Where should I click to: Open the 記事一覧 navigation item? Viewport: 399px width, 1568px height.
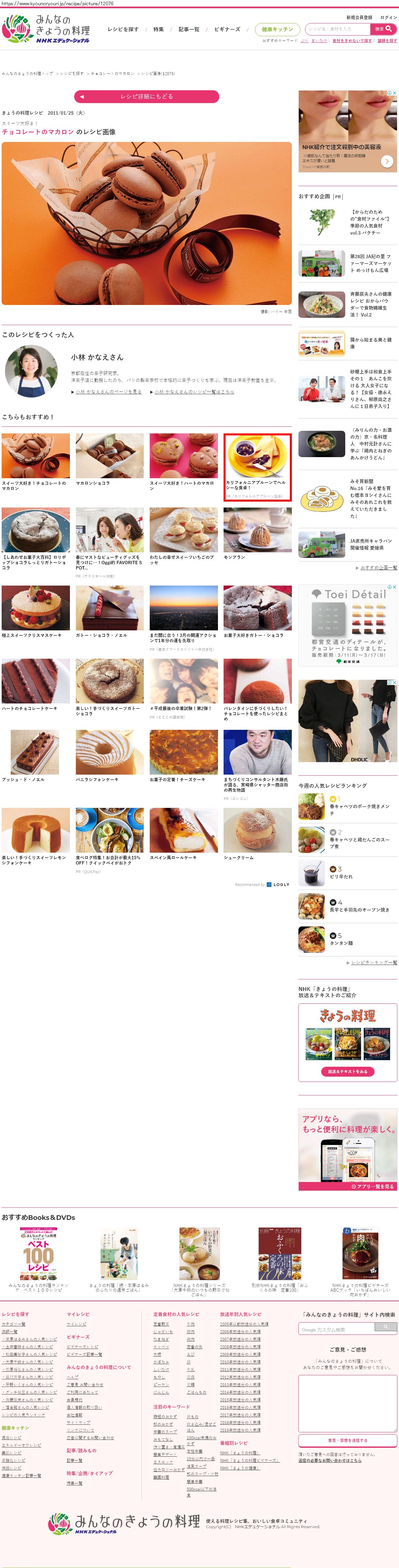188,29
